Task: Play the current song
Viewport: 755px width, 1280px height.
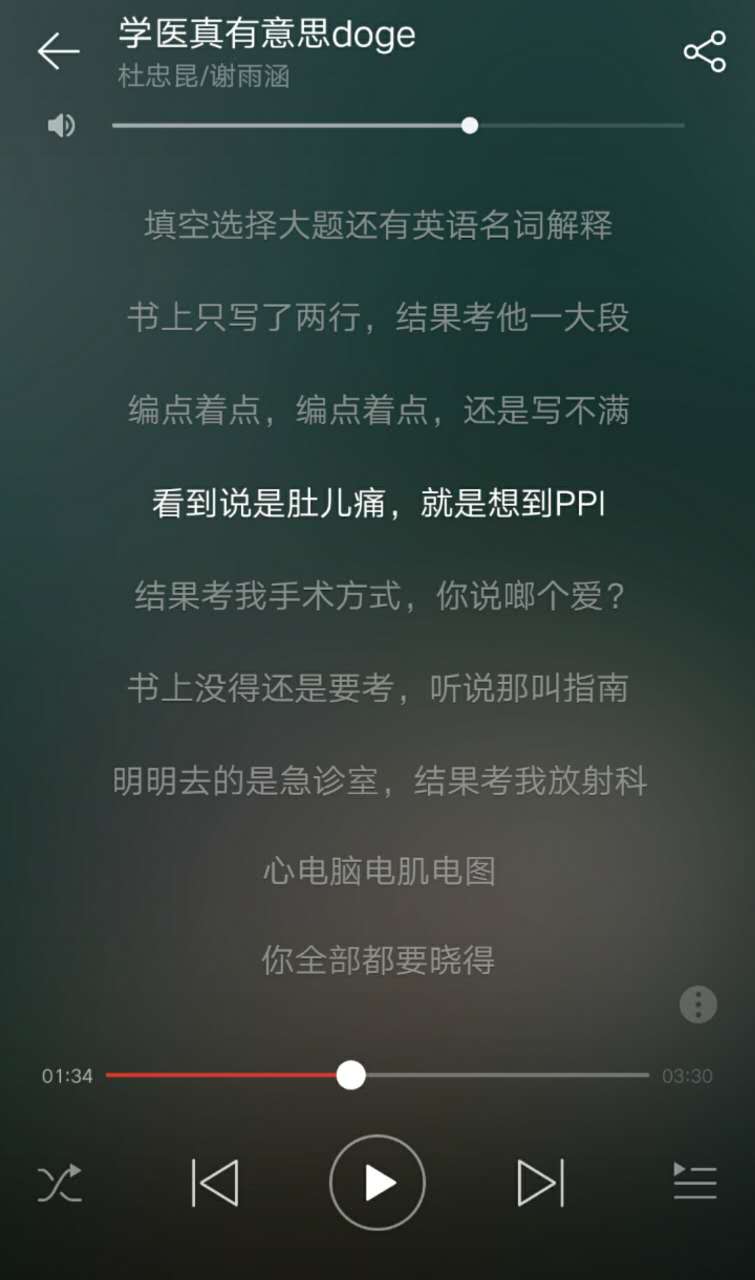Action: point(378,1183)
